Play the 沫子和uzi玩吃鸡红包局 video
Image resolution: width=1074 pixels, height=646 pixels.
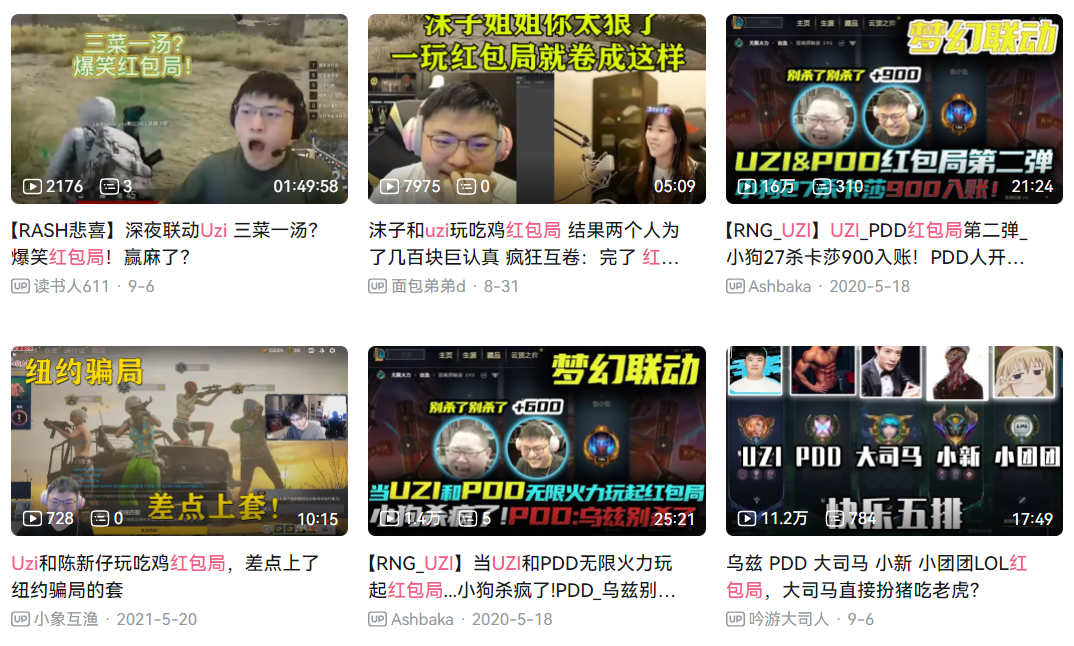pos(536,108)
